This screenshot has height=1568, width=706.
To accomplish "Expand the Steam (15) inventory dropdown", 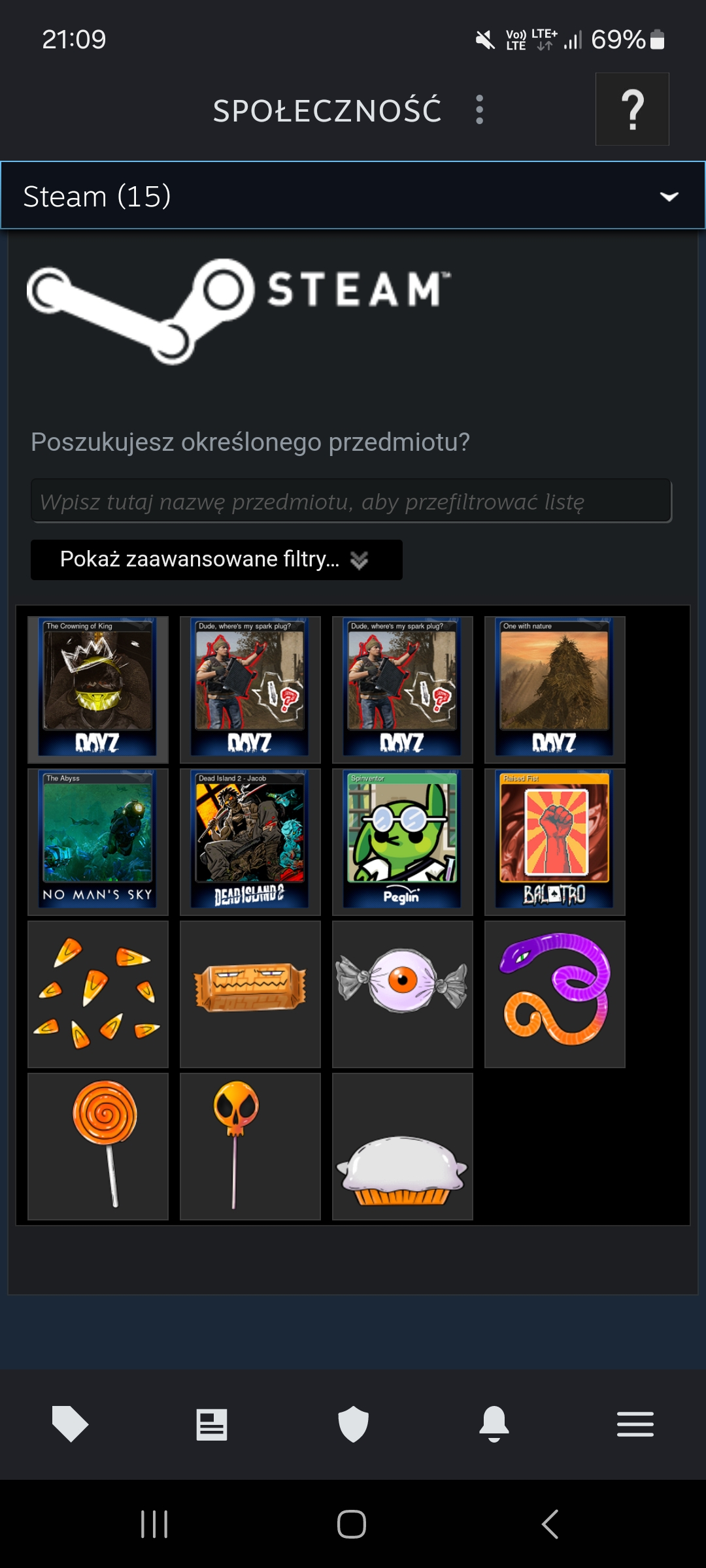I will coord(353,196).
